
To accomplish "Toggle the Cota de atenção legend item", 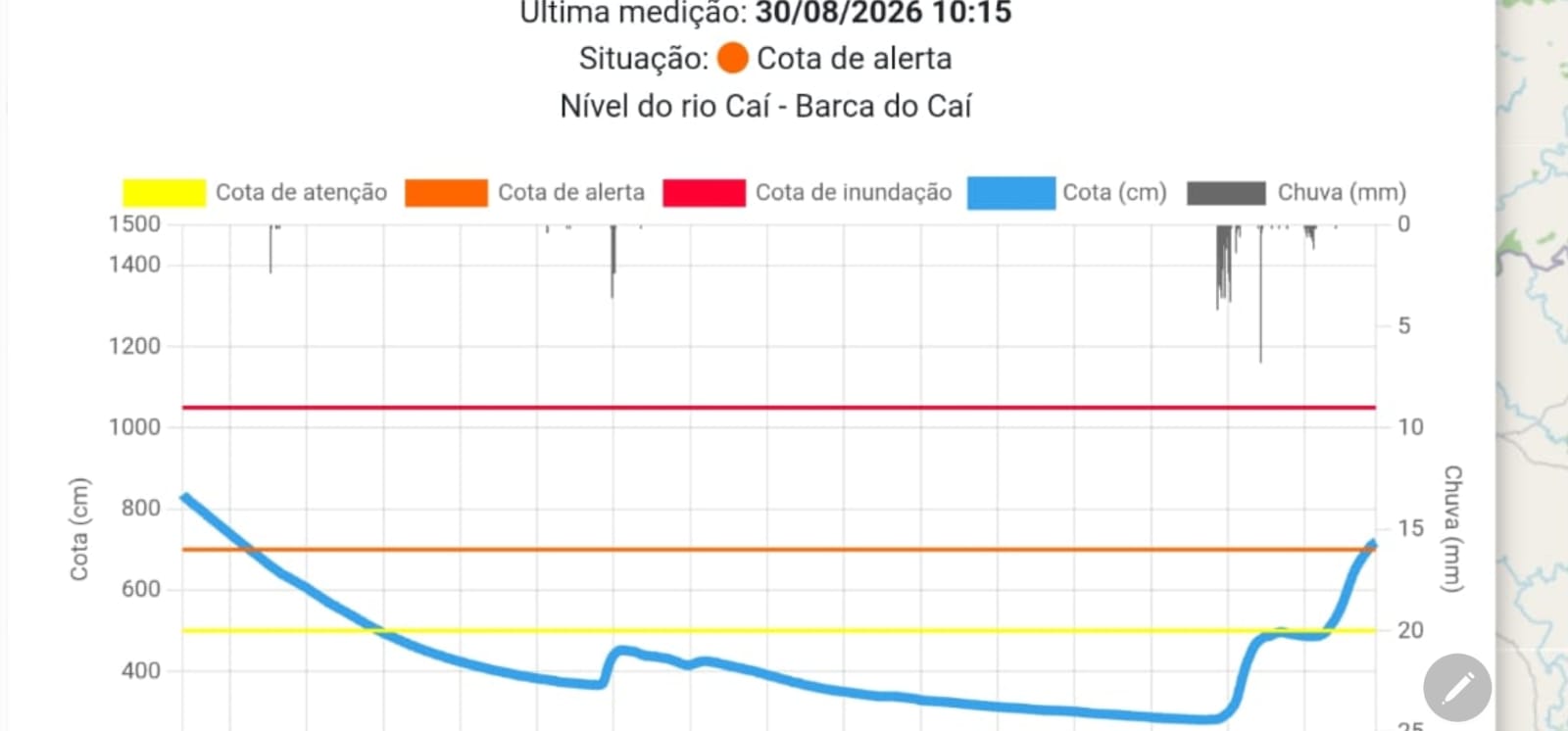I will point(255,192).
